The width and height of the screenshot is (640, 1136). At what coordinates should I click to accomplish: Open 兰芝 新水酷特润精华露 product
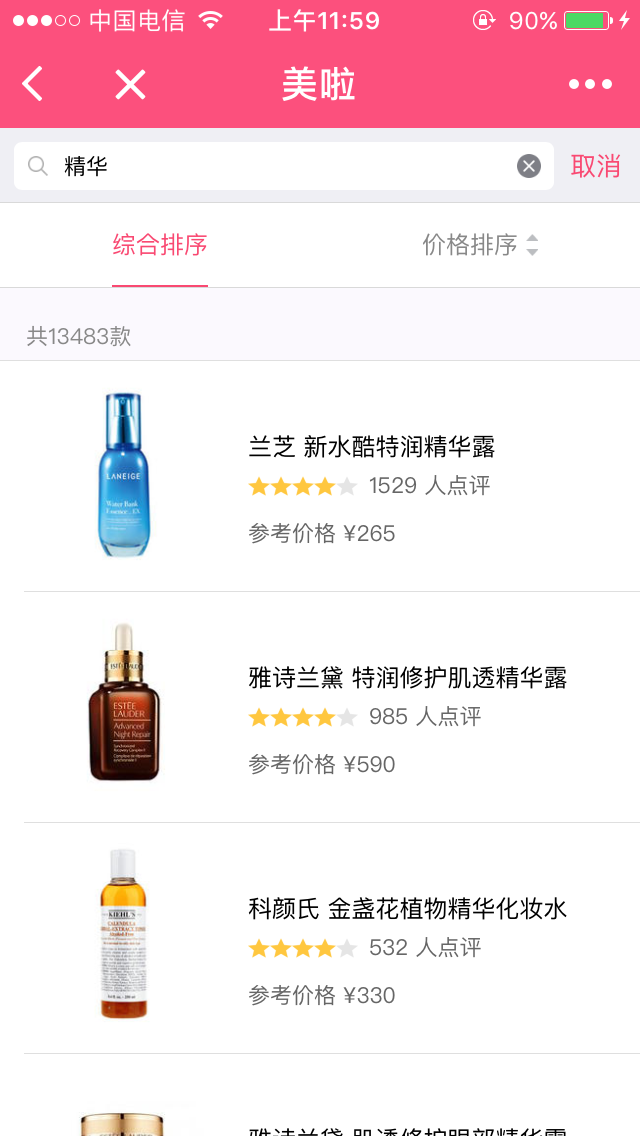(x=371, y=447)
